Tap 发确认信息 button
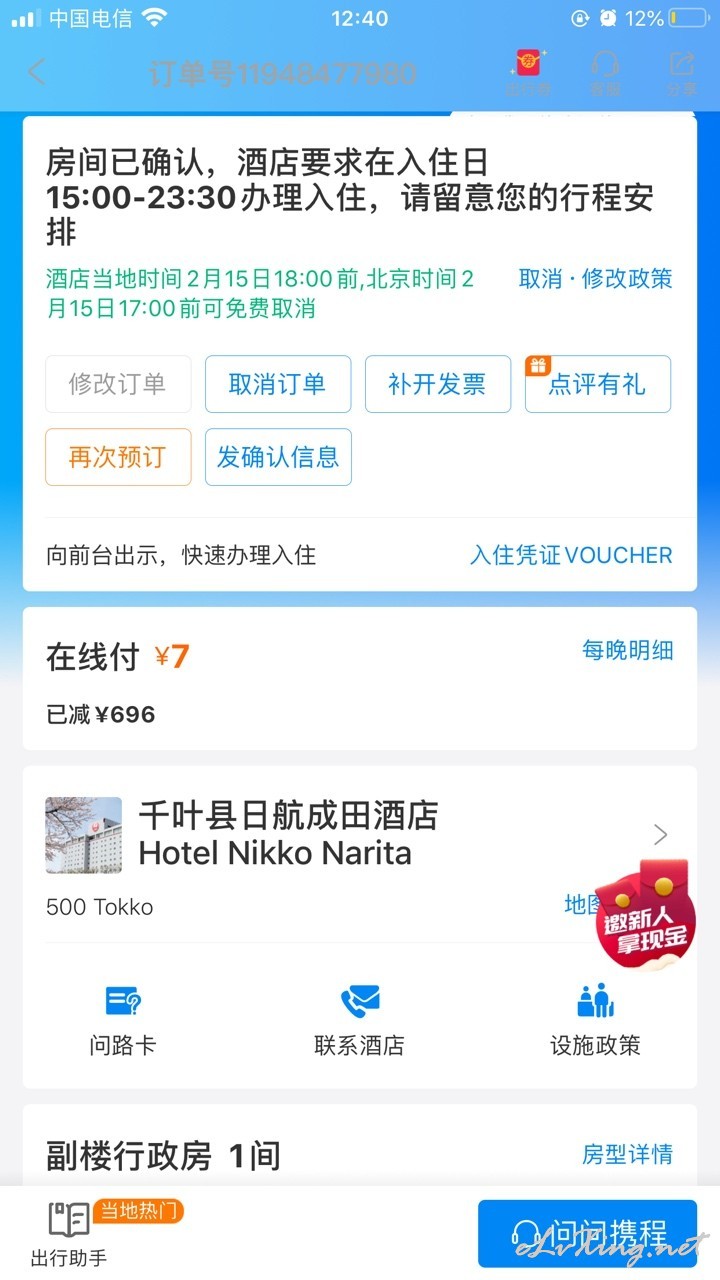 pyautogui.click(x=278, y=457)
